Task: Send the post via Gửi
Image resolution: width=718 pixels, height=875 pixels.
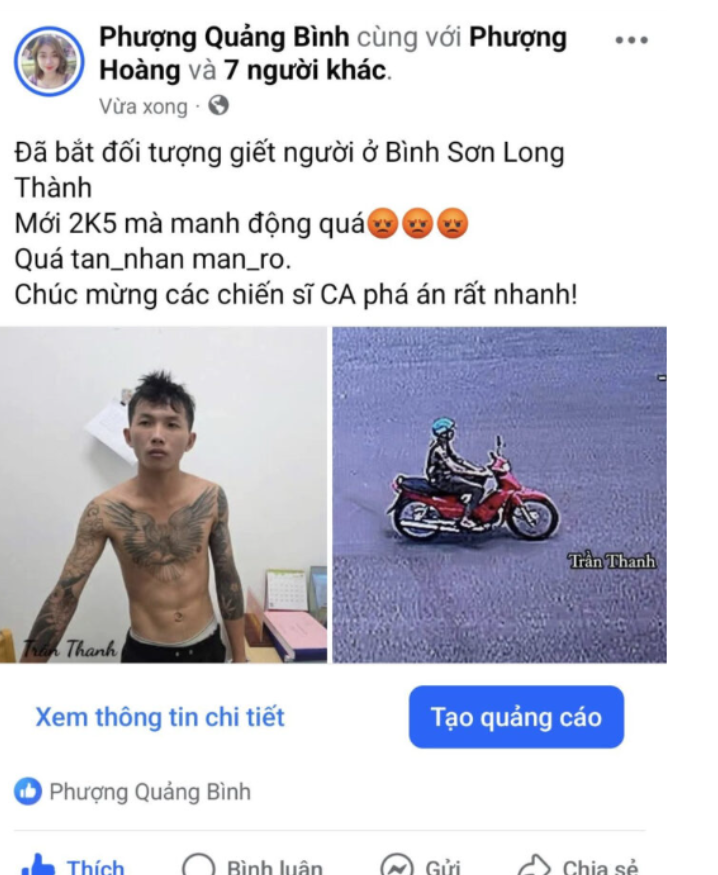Action: pyautogui.click(x=423, y=864)
